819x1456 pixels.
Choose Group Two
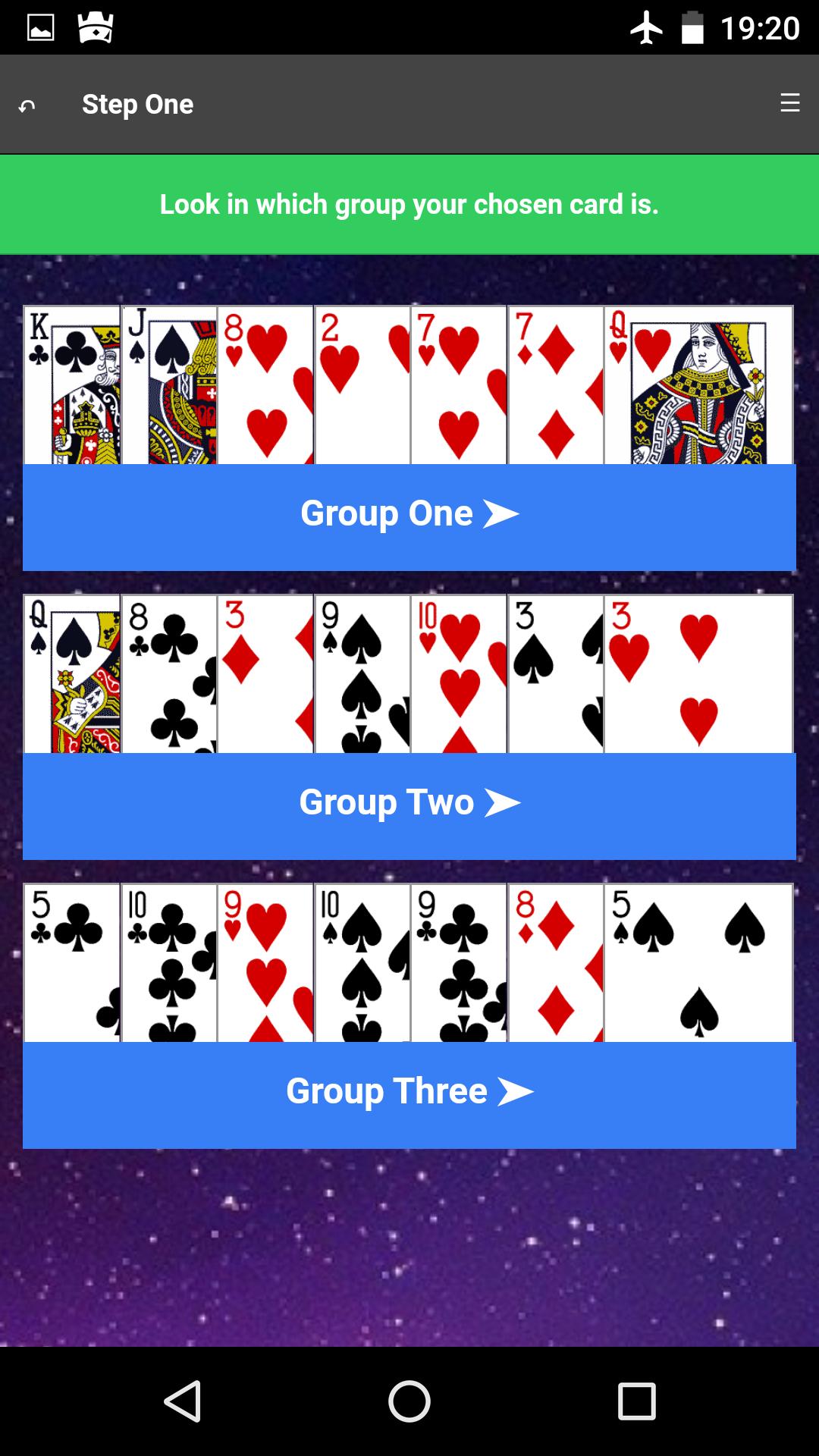[x=409, y=802]
